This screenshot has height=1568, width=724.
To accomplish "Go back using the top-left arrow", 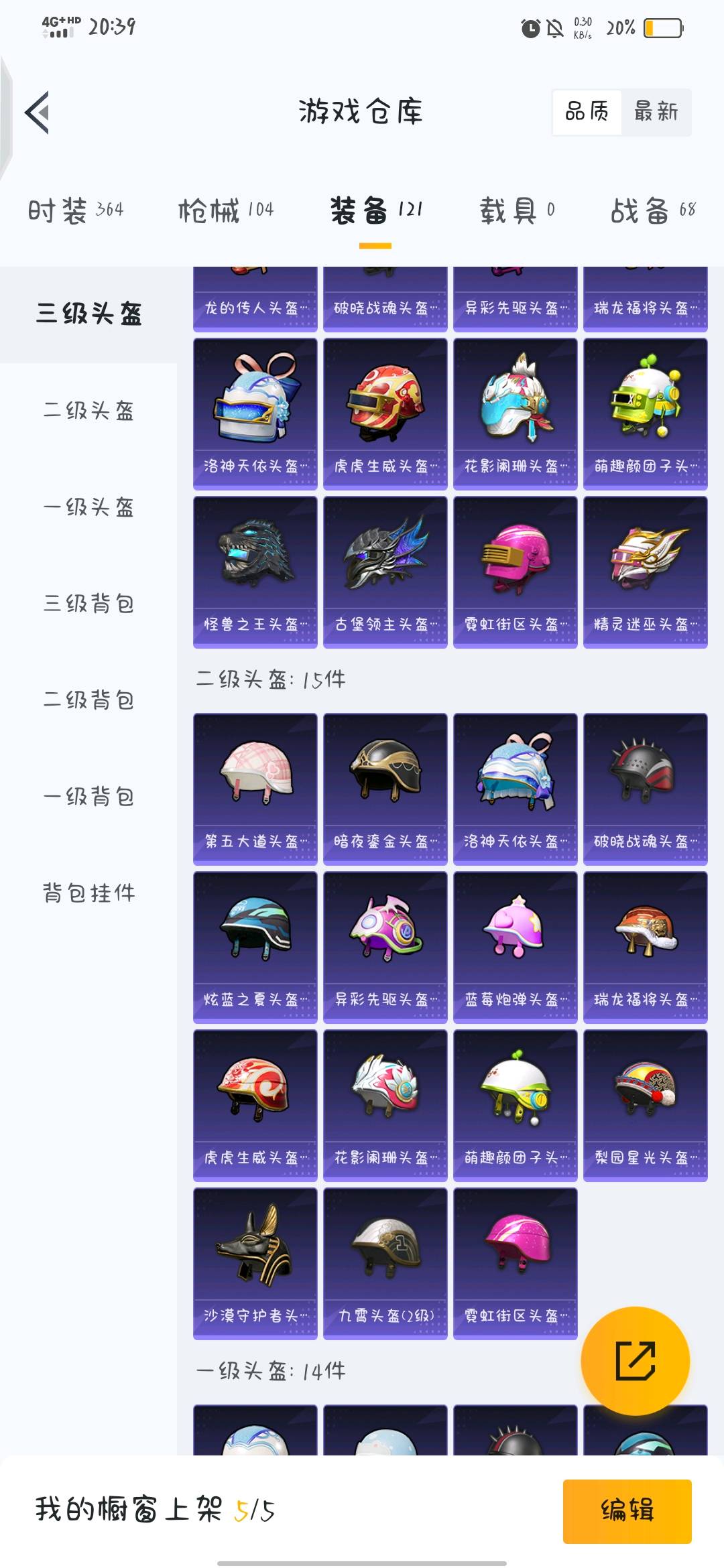I will [x=38, y=113].
